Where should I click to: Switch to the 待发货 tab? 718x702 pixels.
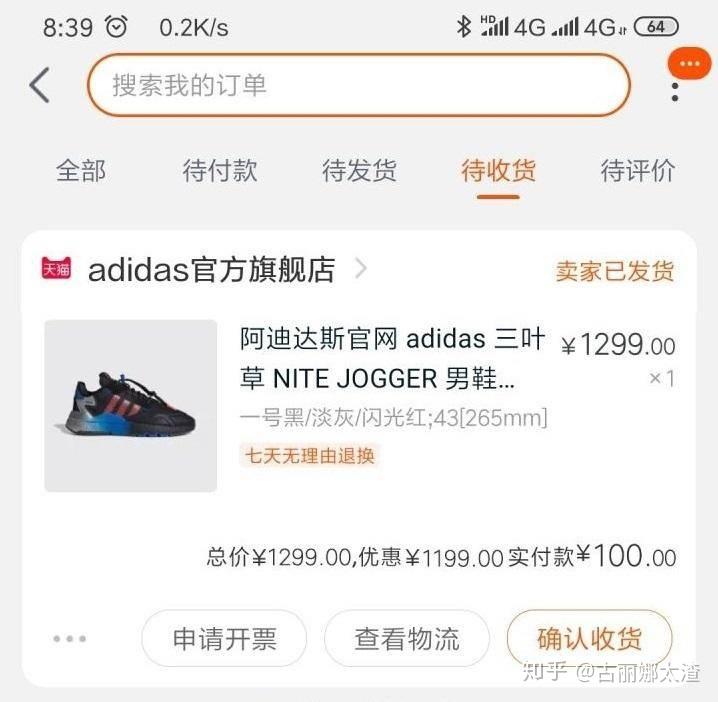tap(359, 171)
